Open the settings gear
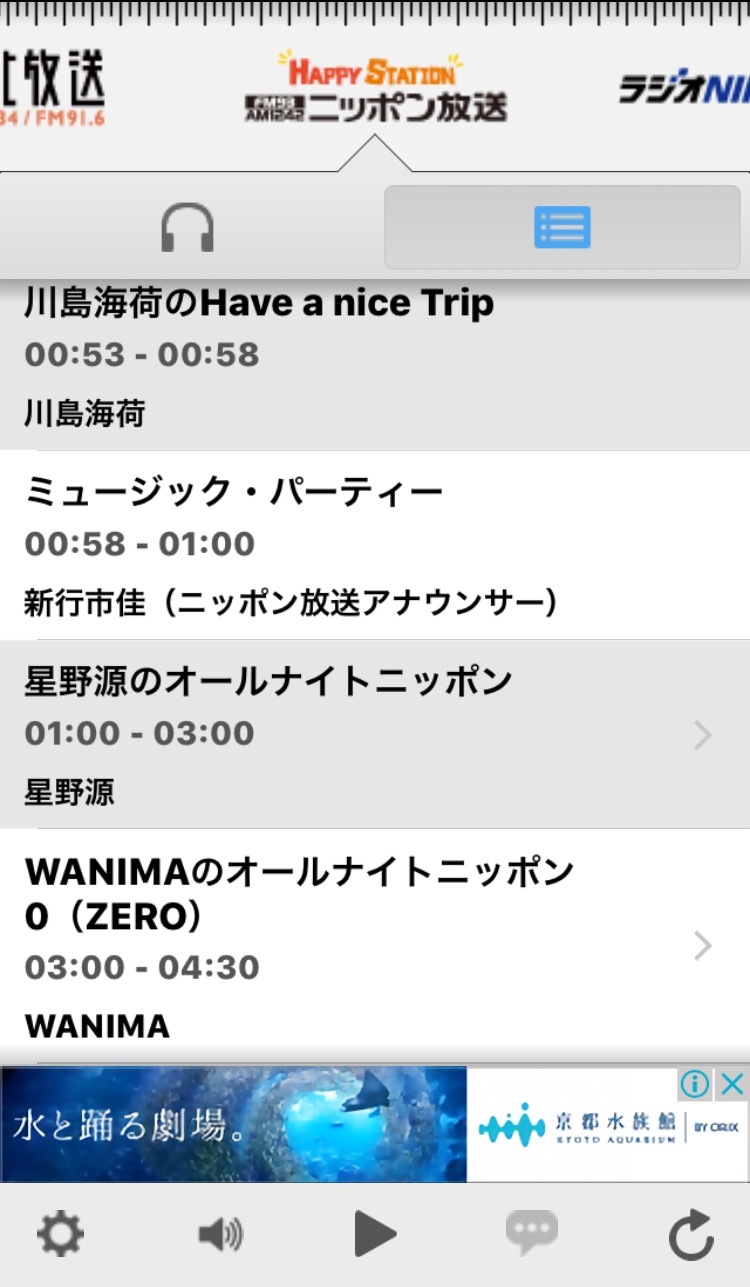750x1287 pixels. 60,1235
